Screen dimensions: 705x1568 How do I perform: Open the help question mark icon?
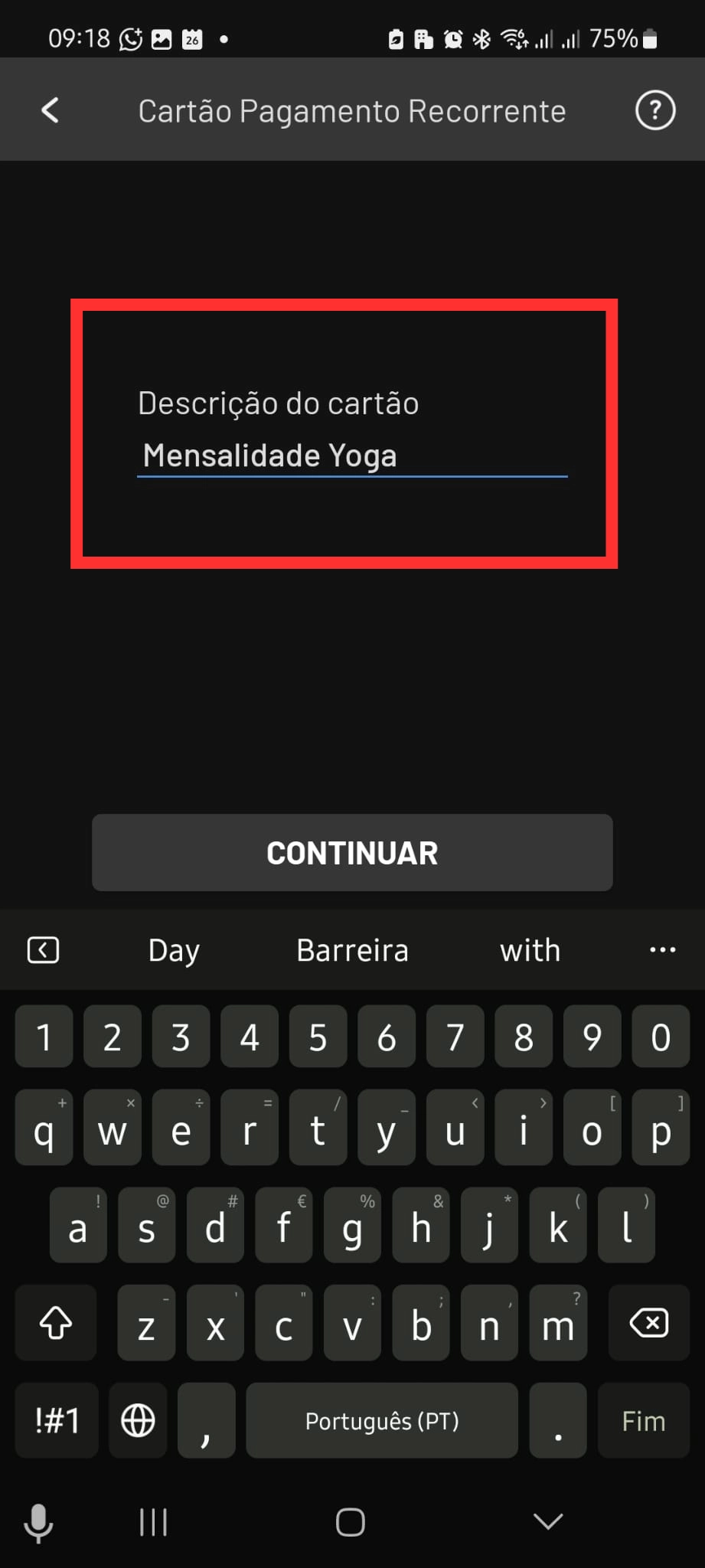pos(655,111)
